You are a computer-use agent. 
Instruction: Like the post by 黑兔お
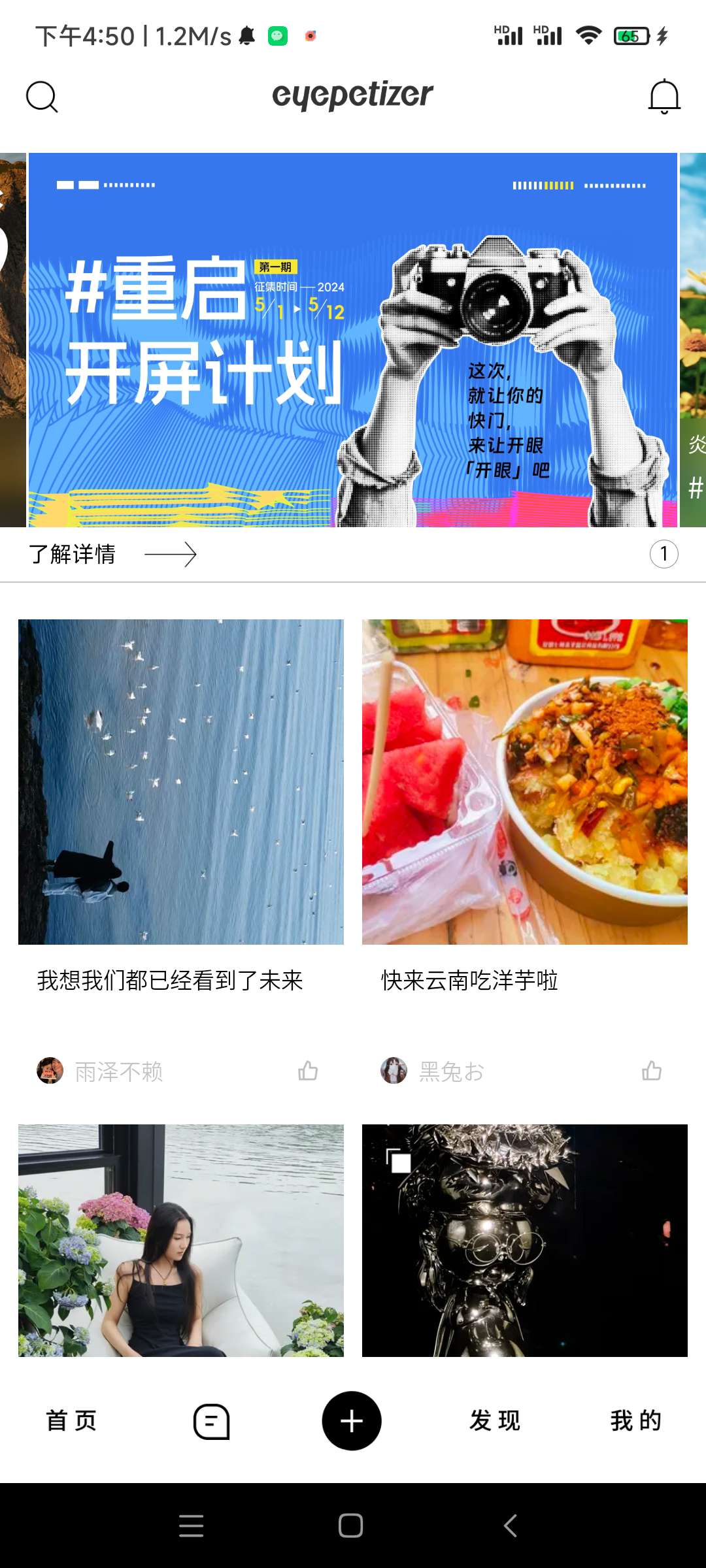[x=652, y=1071]
